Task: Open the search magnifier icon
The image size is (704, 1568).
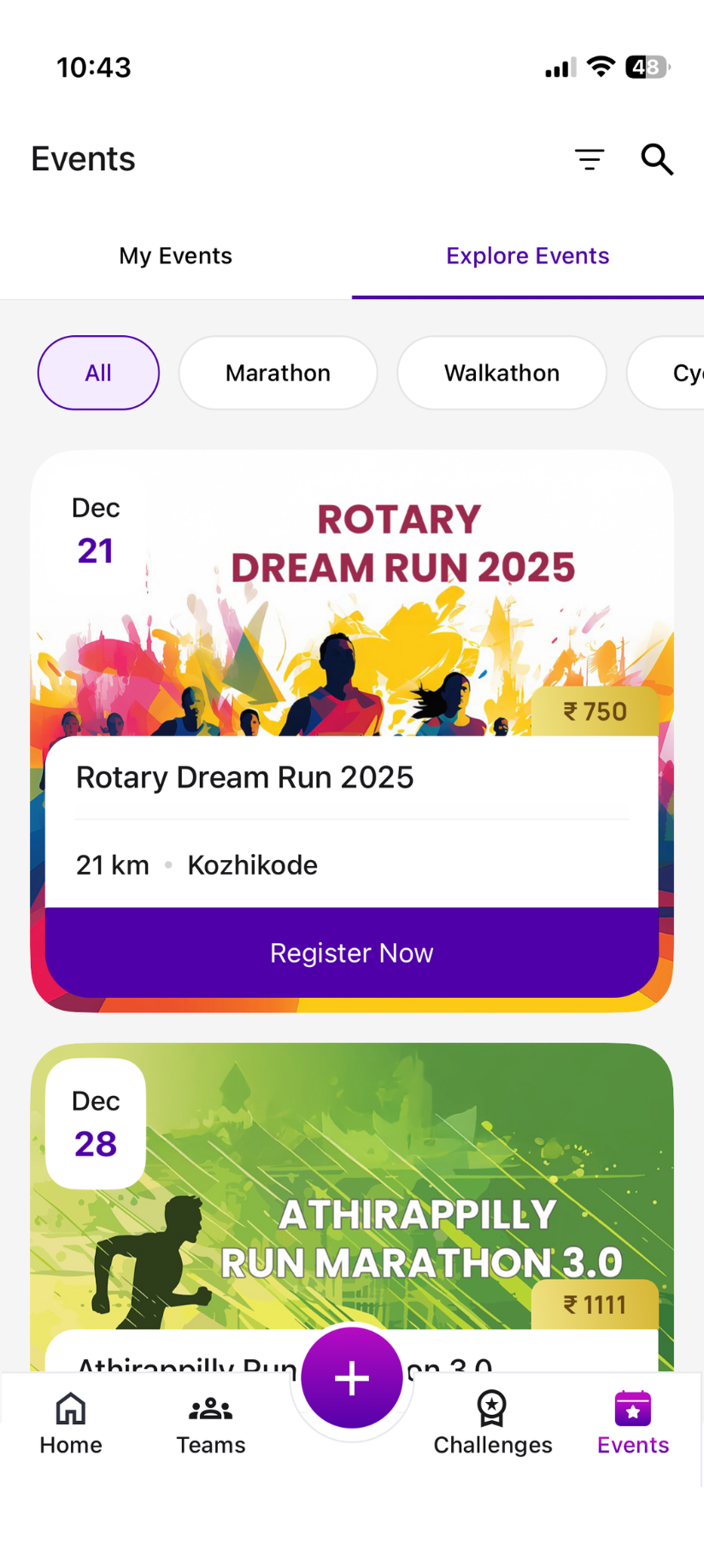Action: tap(657, 159)
